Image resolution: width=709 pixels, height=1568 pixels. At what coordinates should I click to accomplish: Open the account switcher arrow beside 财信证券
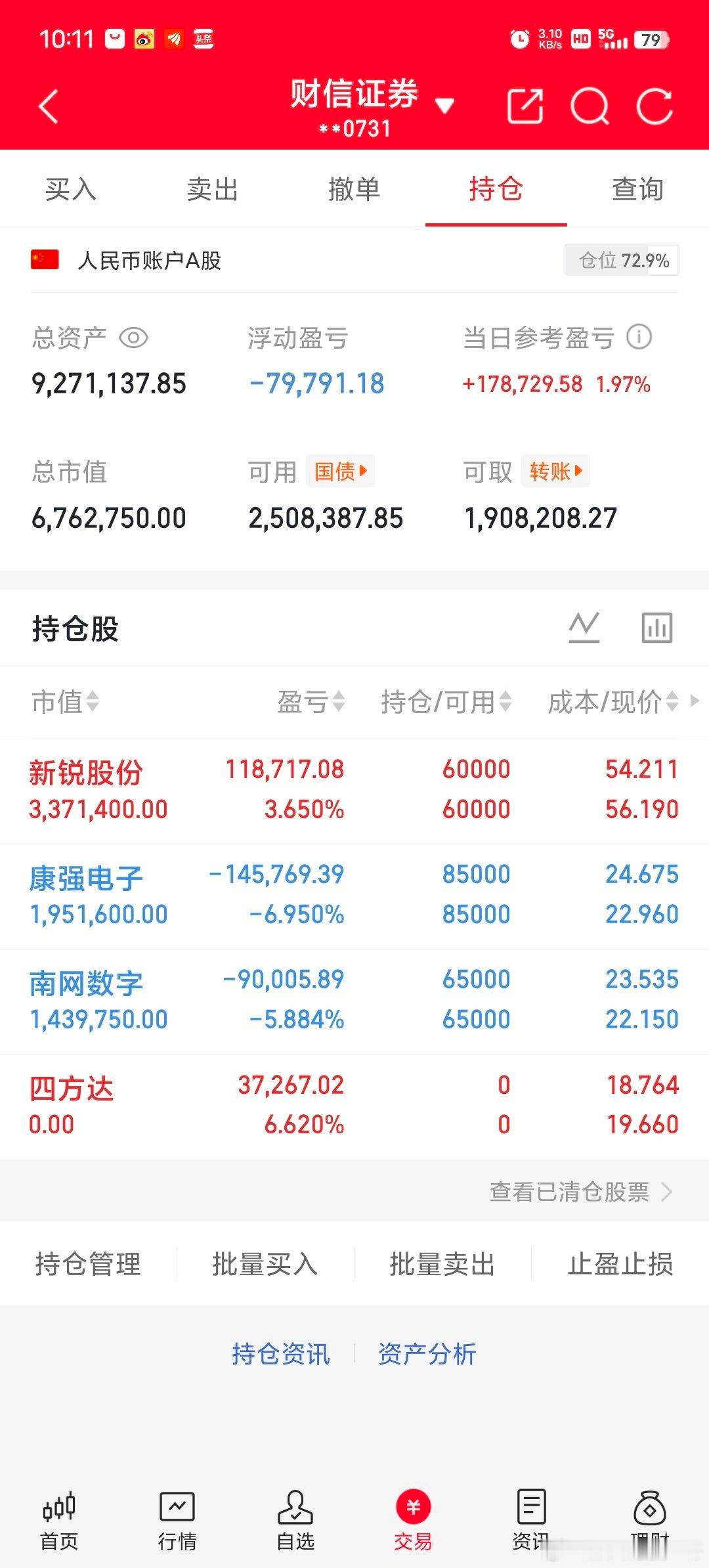(446, 104)
